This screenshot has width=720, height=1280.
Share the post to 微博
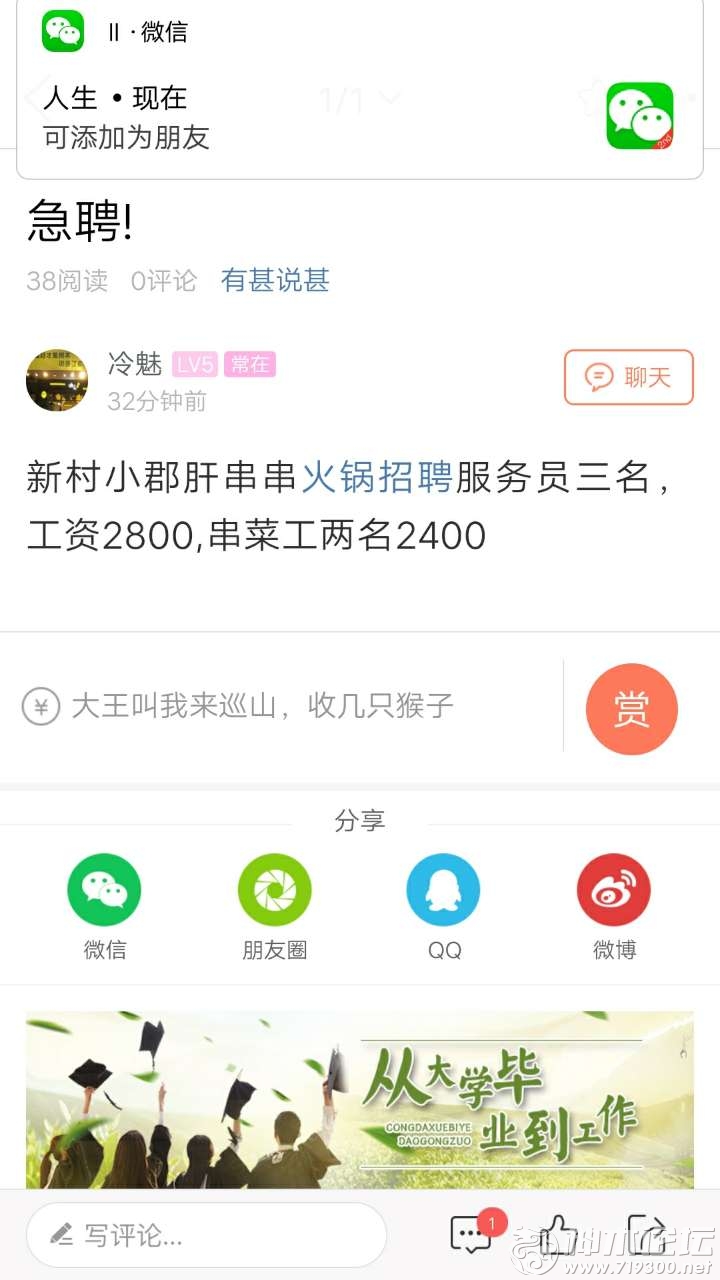coord(613,890)
